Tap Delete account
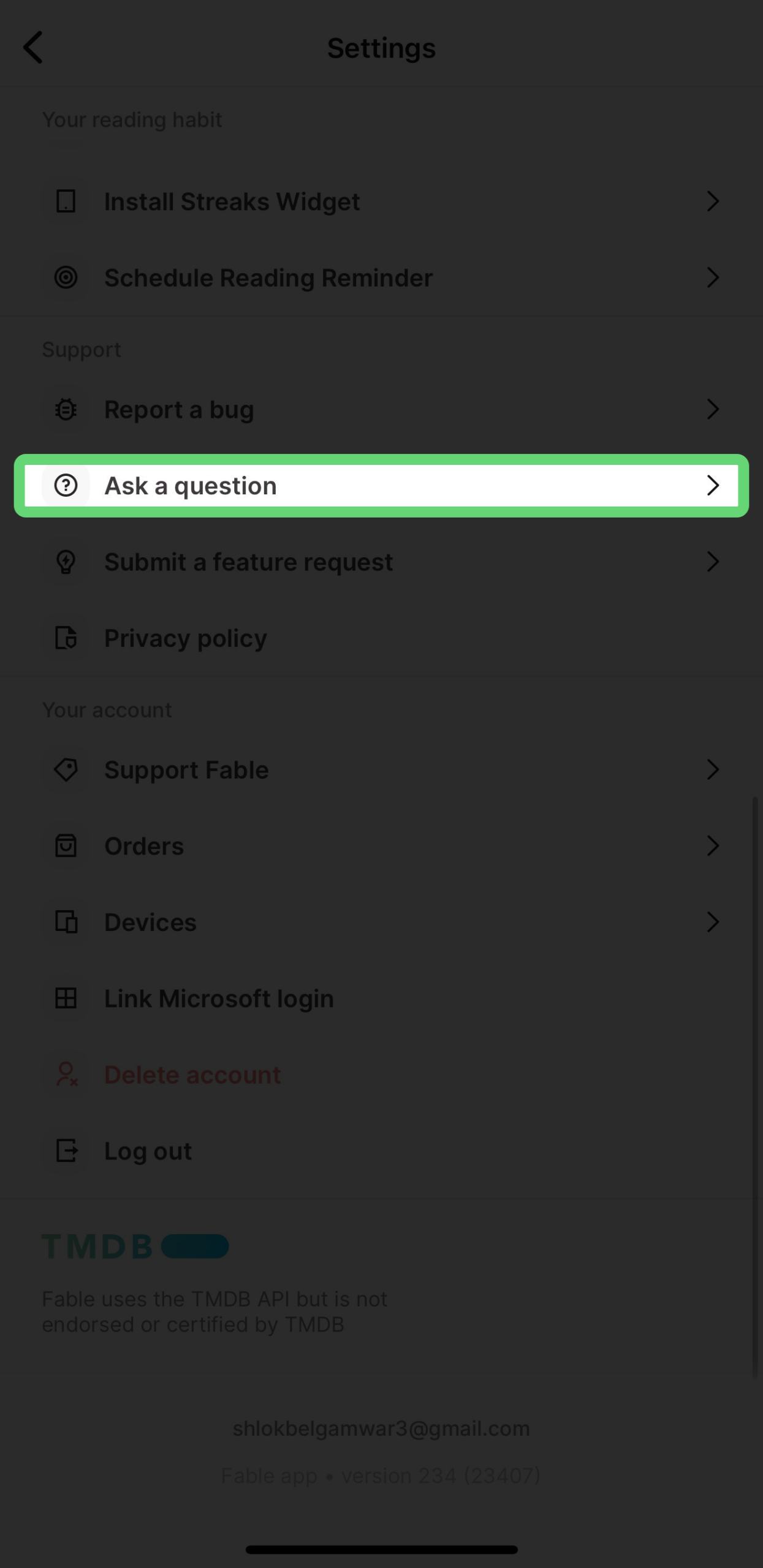 tap(381, 1075)
